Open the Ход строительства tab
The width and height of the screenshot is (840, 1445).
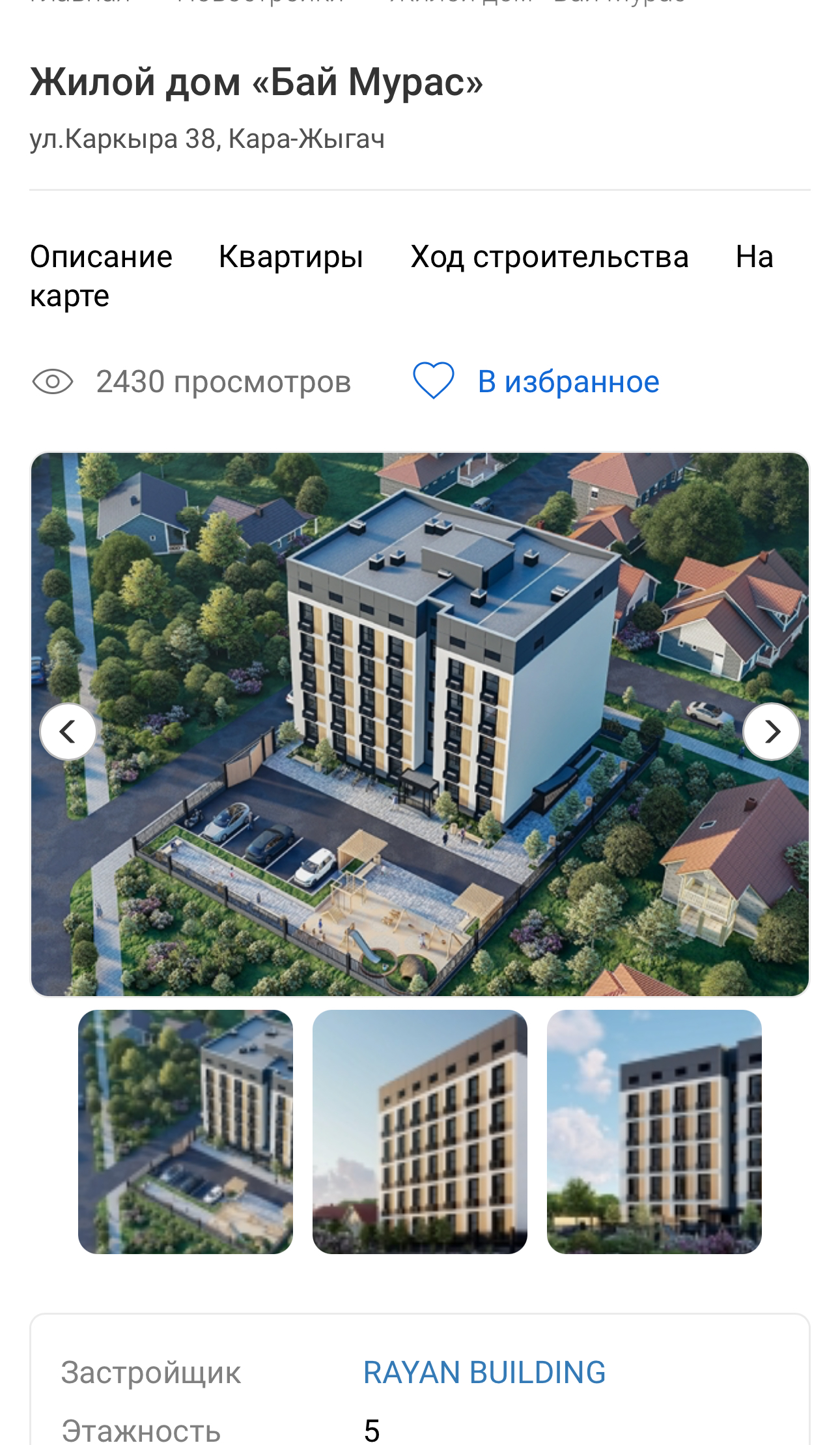point(549,256)
